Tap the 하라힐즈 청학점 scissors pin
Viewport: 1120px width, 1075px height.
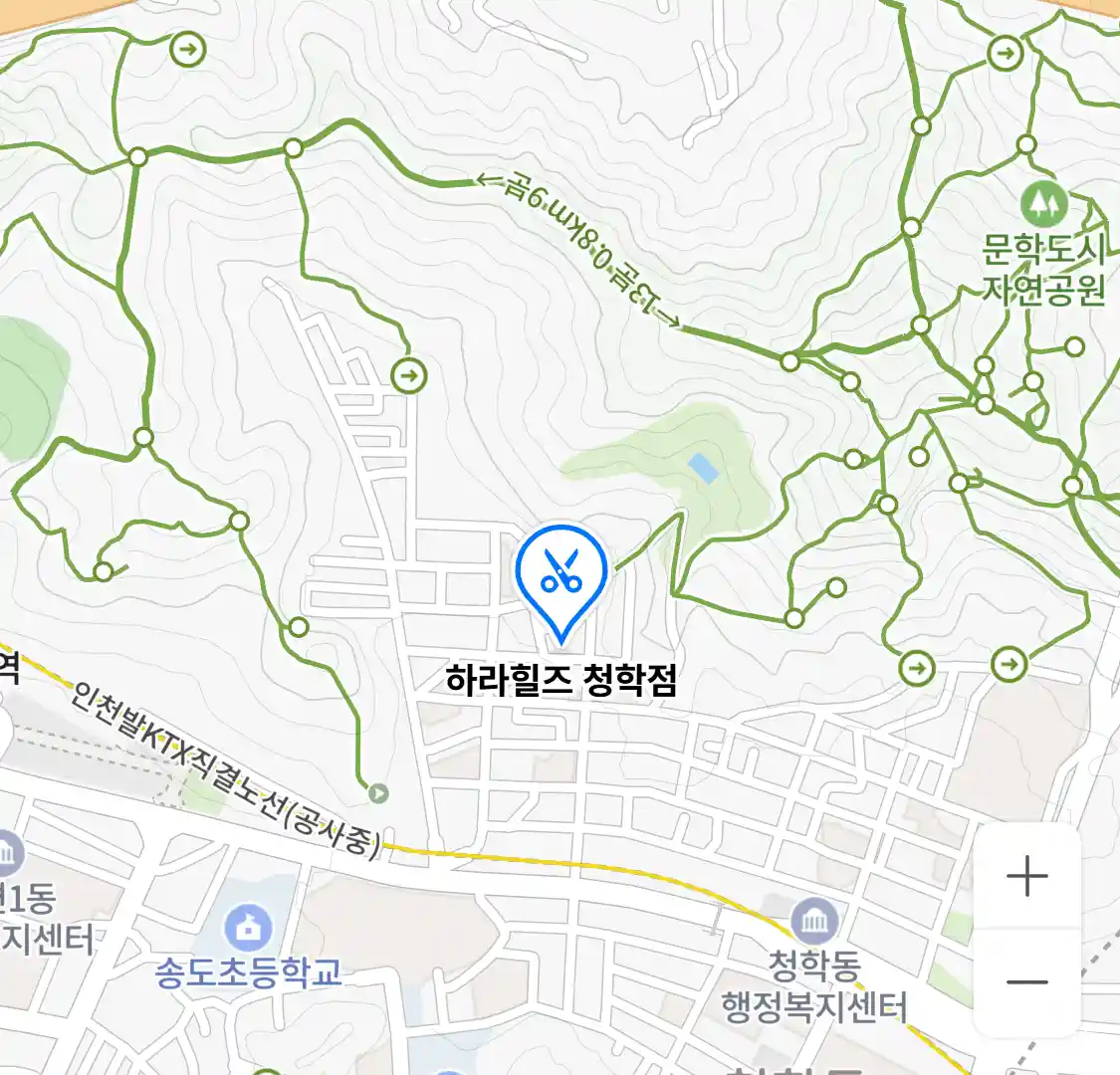(x=561, y=573)
